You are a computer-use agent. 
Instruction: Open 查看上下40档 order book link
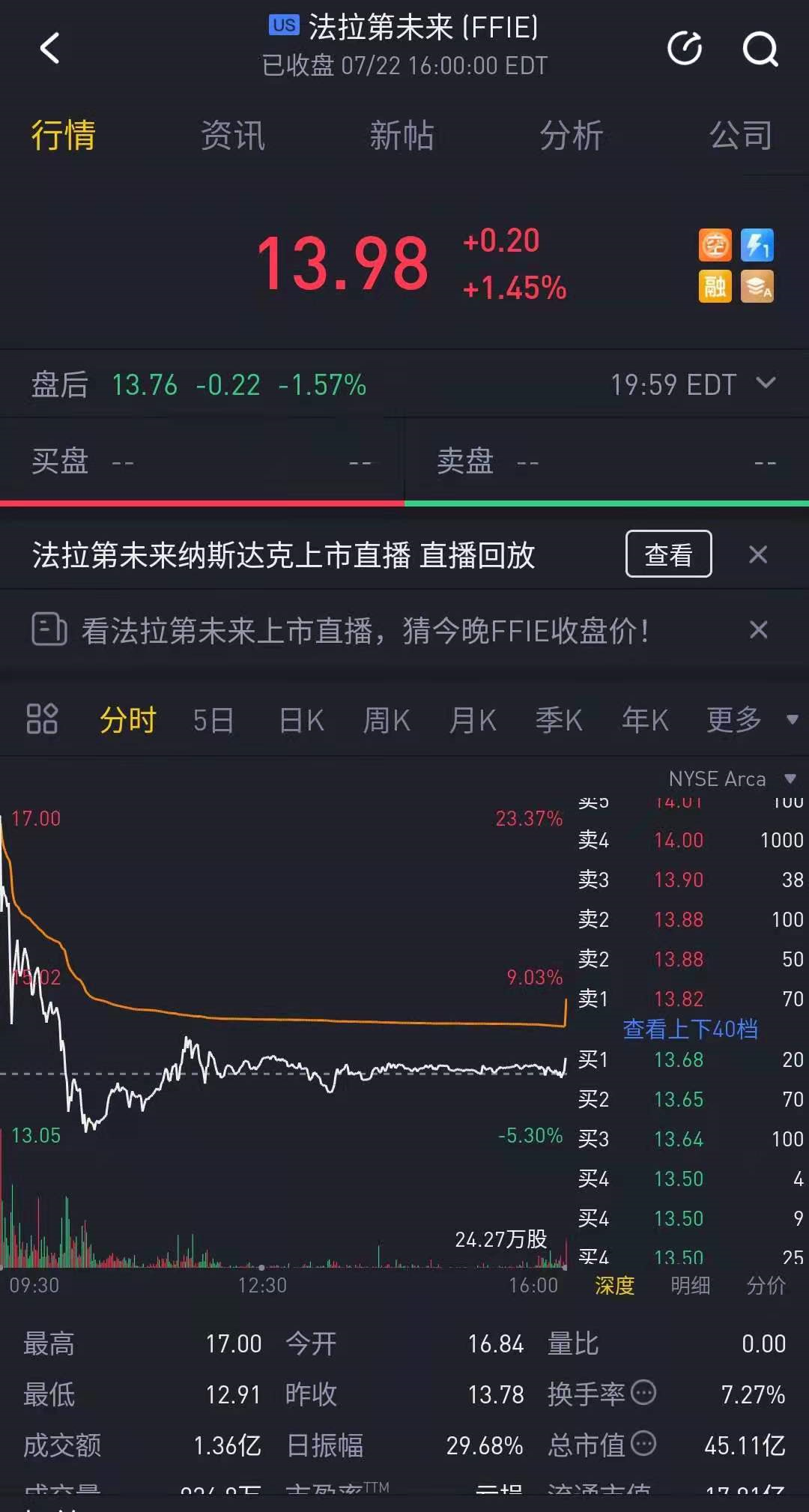(690, 1029)
